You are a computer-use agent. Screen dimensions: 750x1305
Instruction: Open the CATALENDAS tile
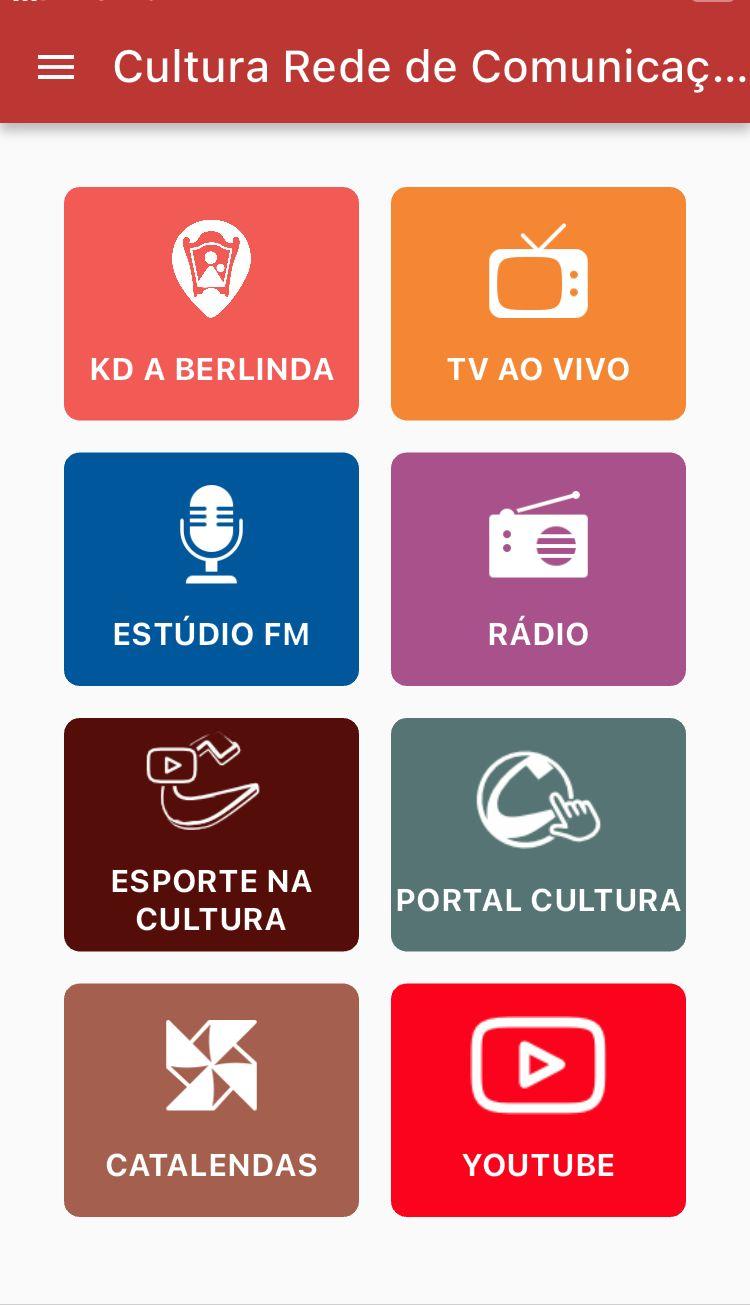(x=211, y=1100)
